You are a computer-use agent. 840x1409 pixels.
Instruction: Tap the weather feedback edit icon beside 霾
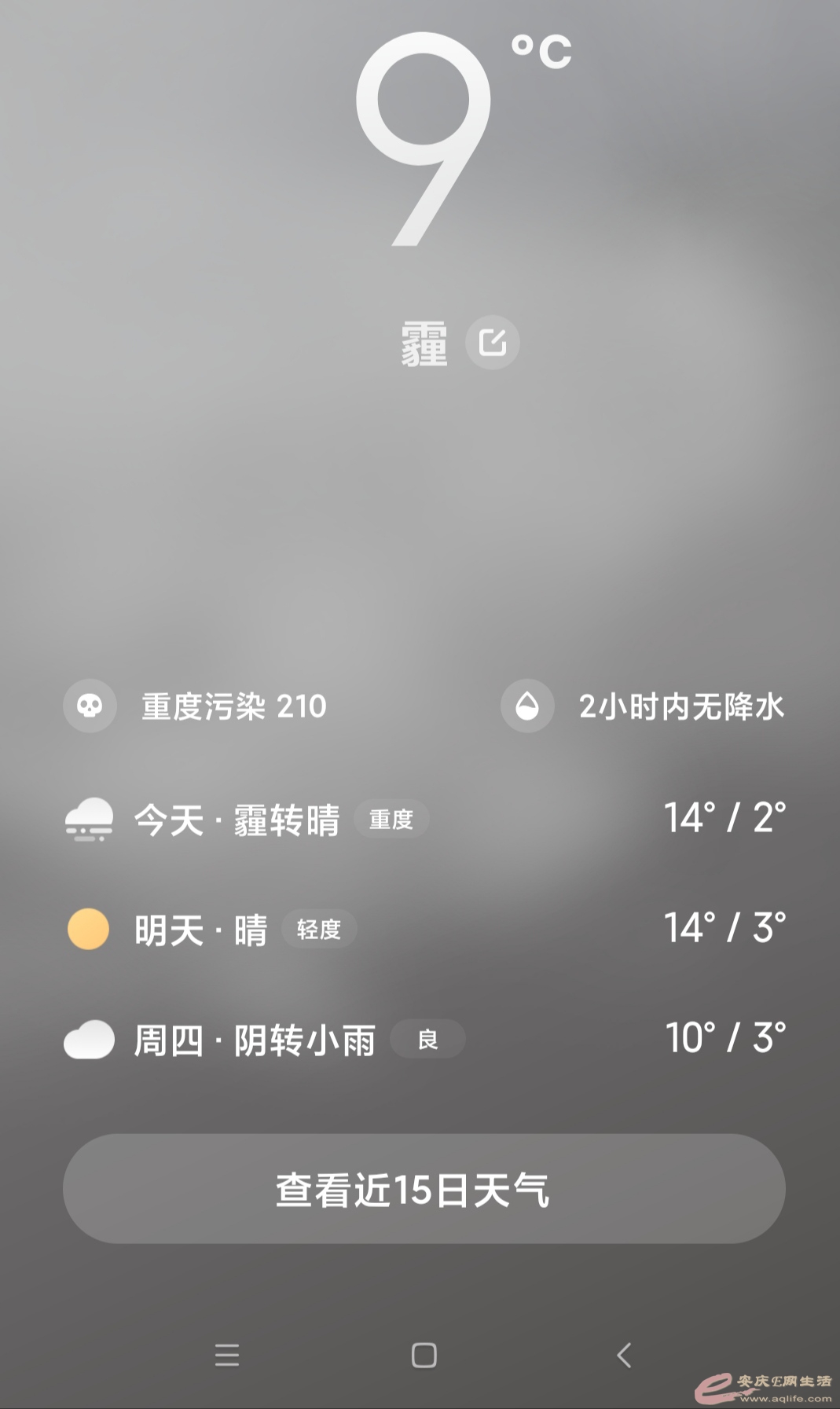tap(493, 343)
